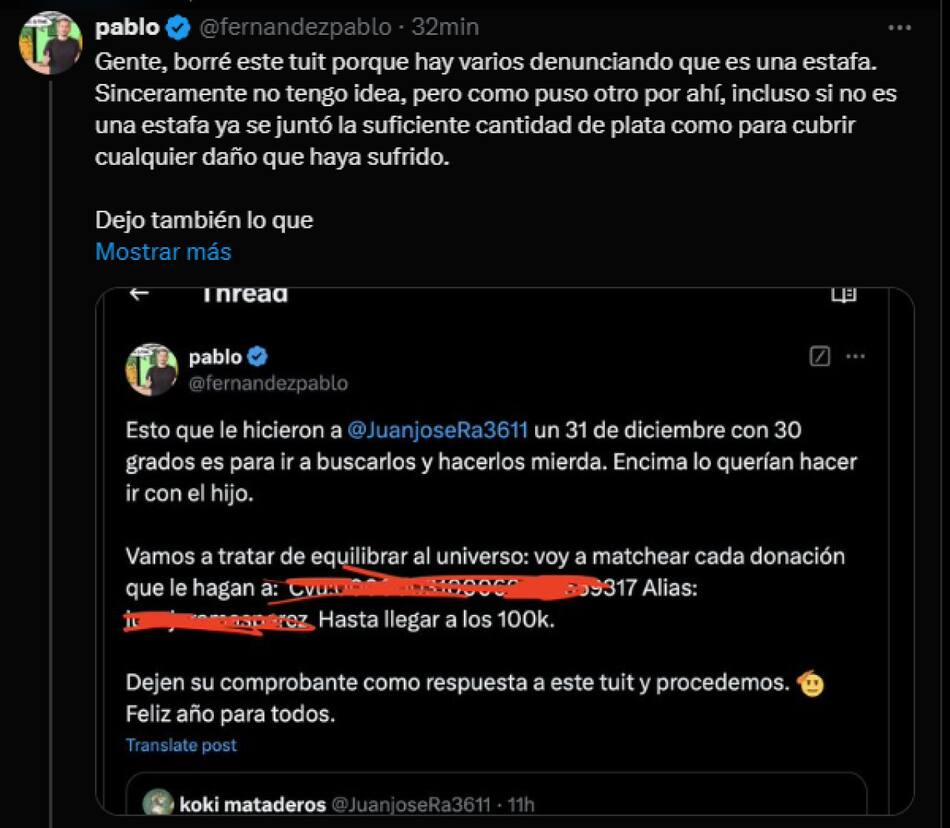This screenshot has height=828, width=950.
Task: Open the attached screenshot image
Action: (504, 550)
